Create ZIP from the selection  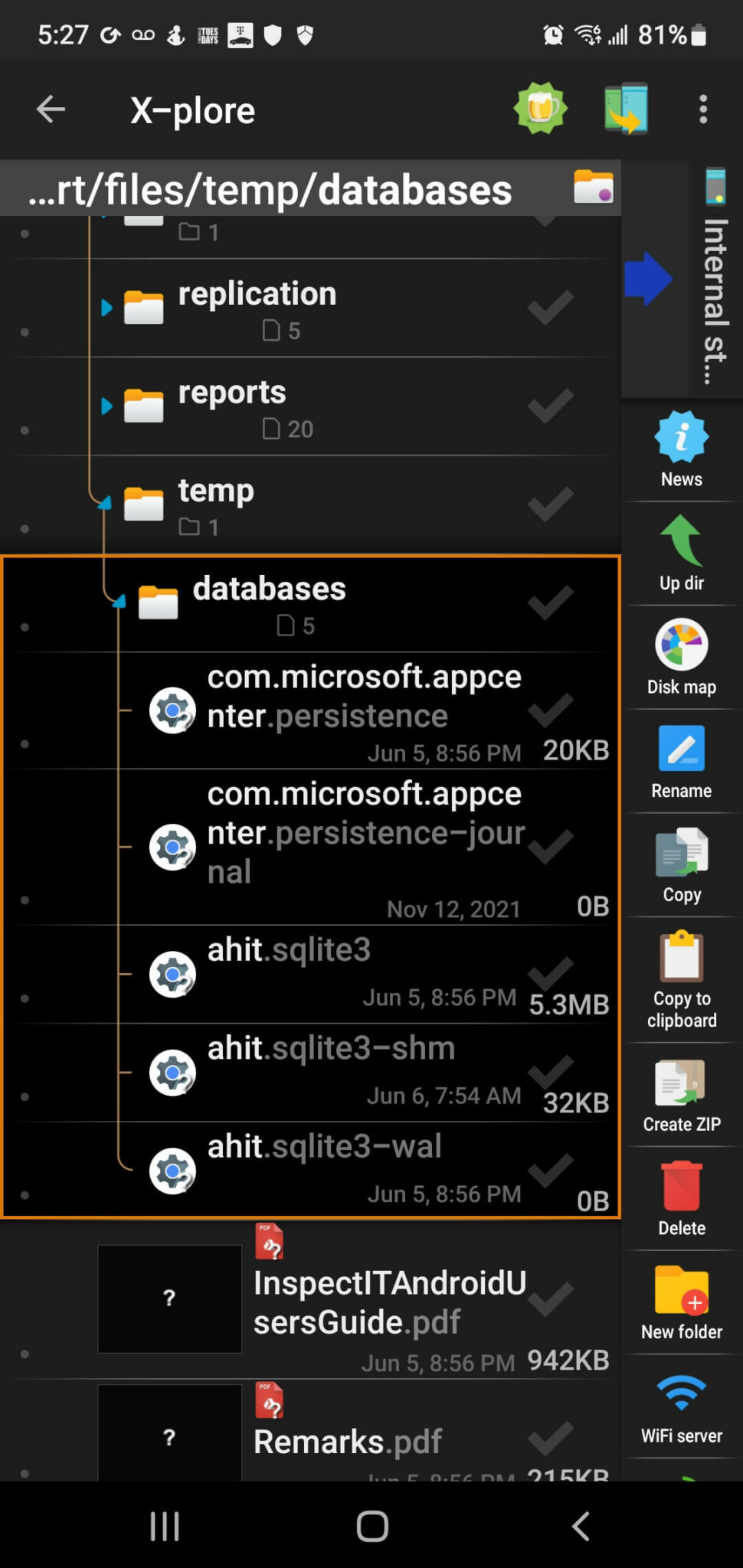[x=681, y=1095]
